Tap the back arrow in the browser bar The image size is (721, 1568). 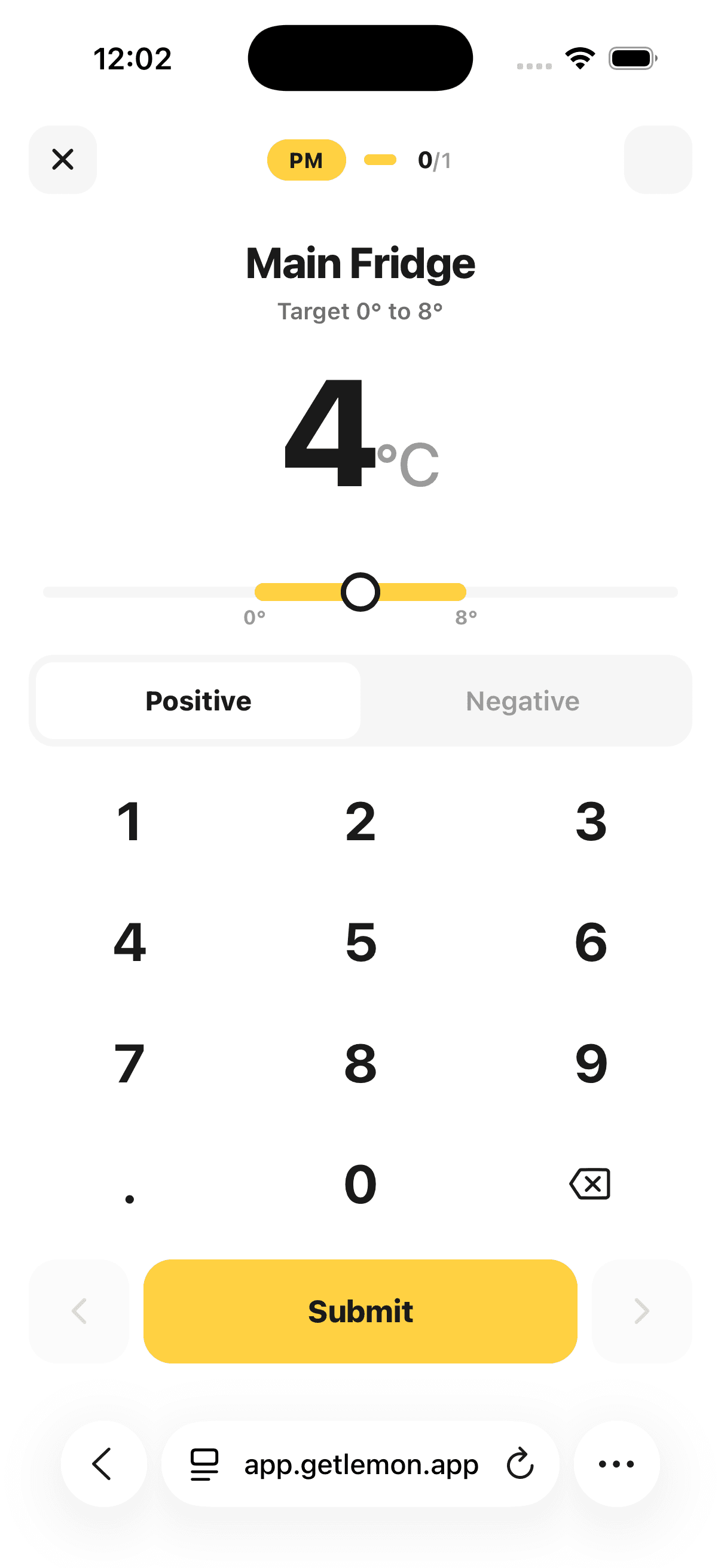point(103,1464)
